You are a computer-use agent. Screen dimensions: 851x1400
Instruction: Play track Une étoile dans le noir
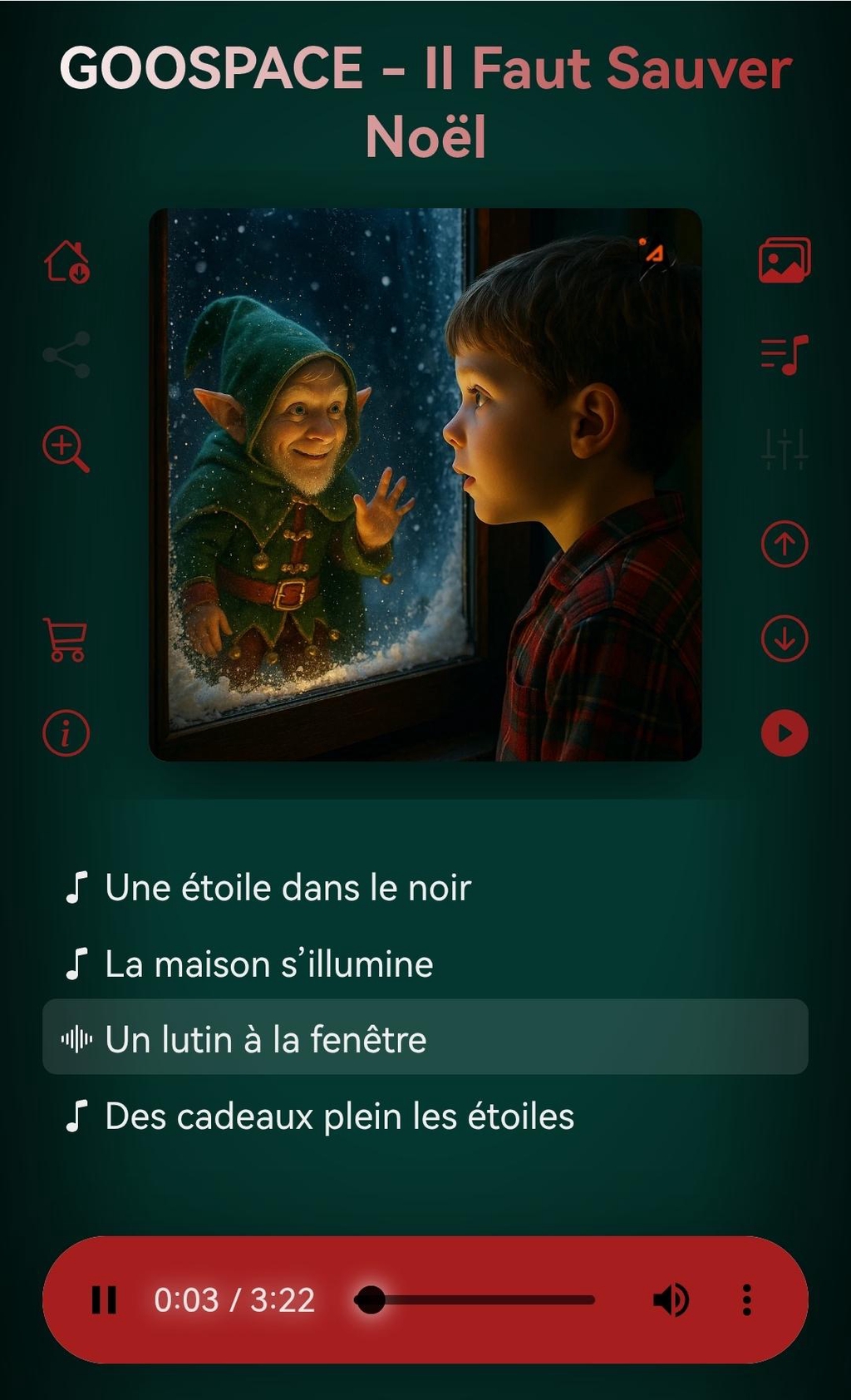[288, 888]
